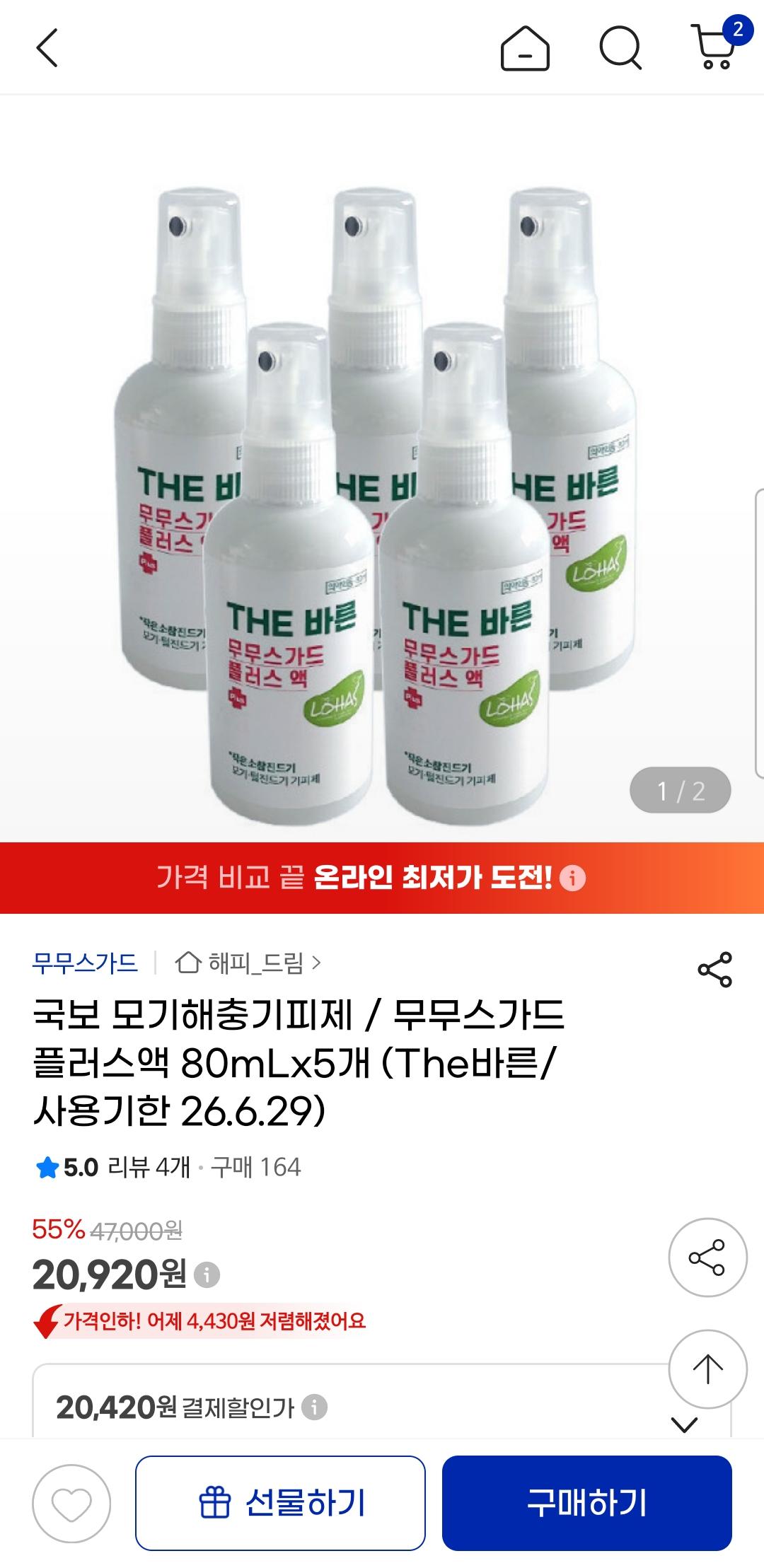The width and height of the screenshot is (764, 1568).
Task: Open the product image gallery
Action: click(382, 468)
